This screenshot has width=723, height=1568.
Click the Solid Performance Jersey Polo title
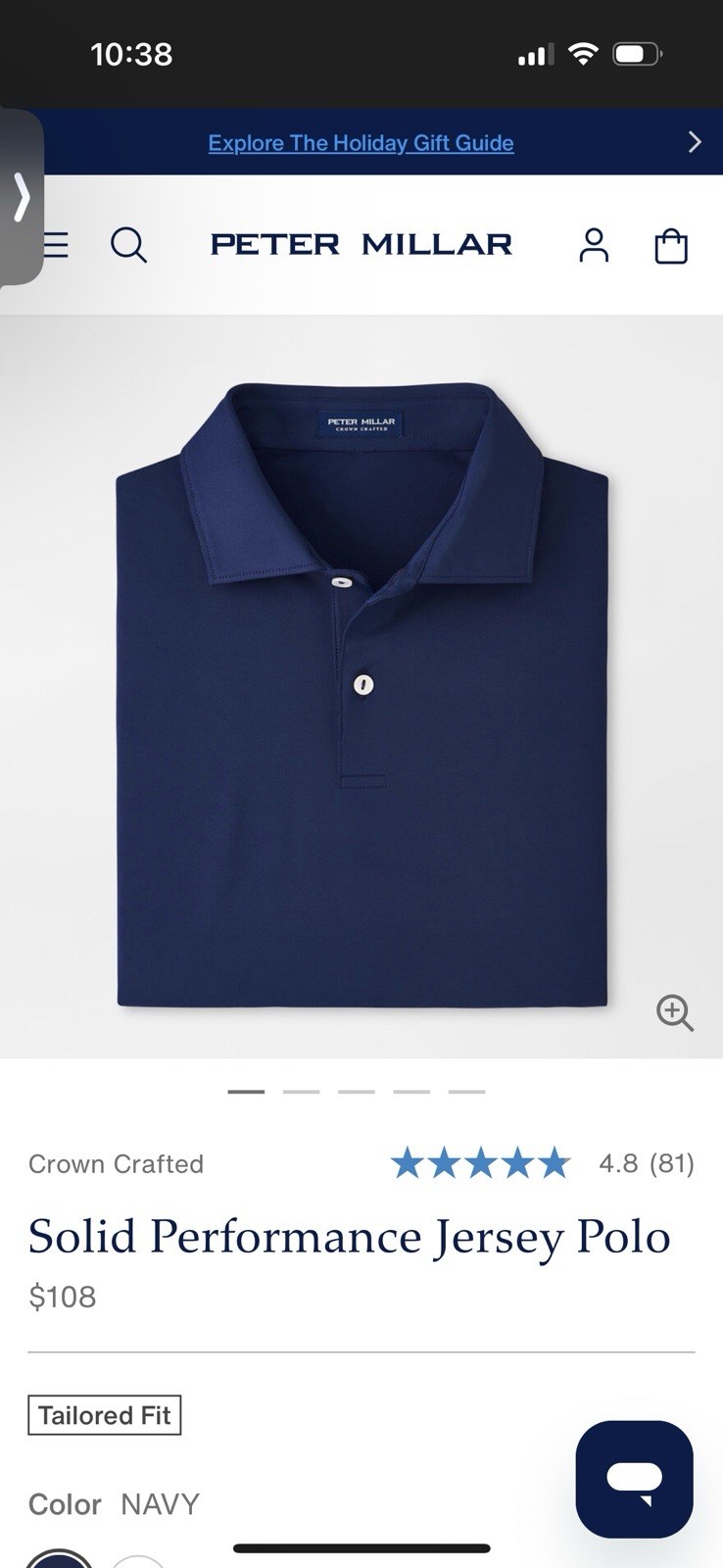(x=350, y=1237)
